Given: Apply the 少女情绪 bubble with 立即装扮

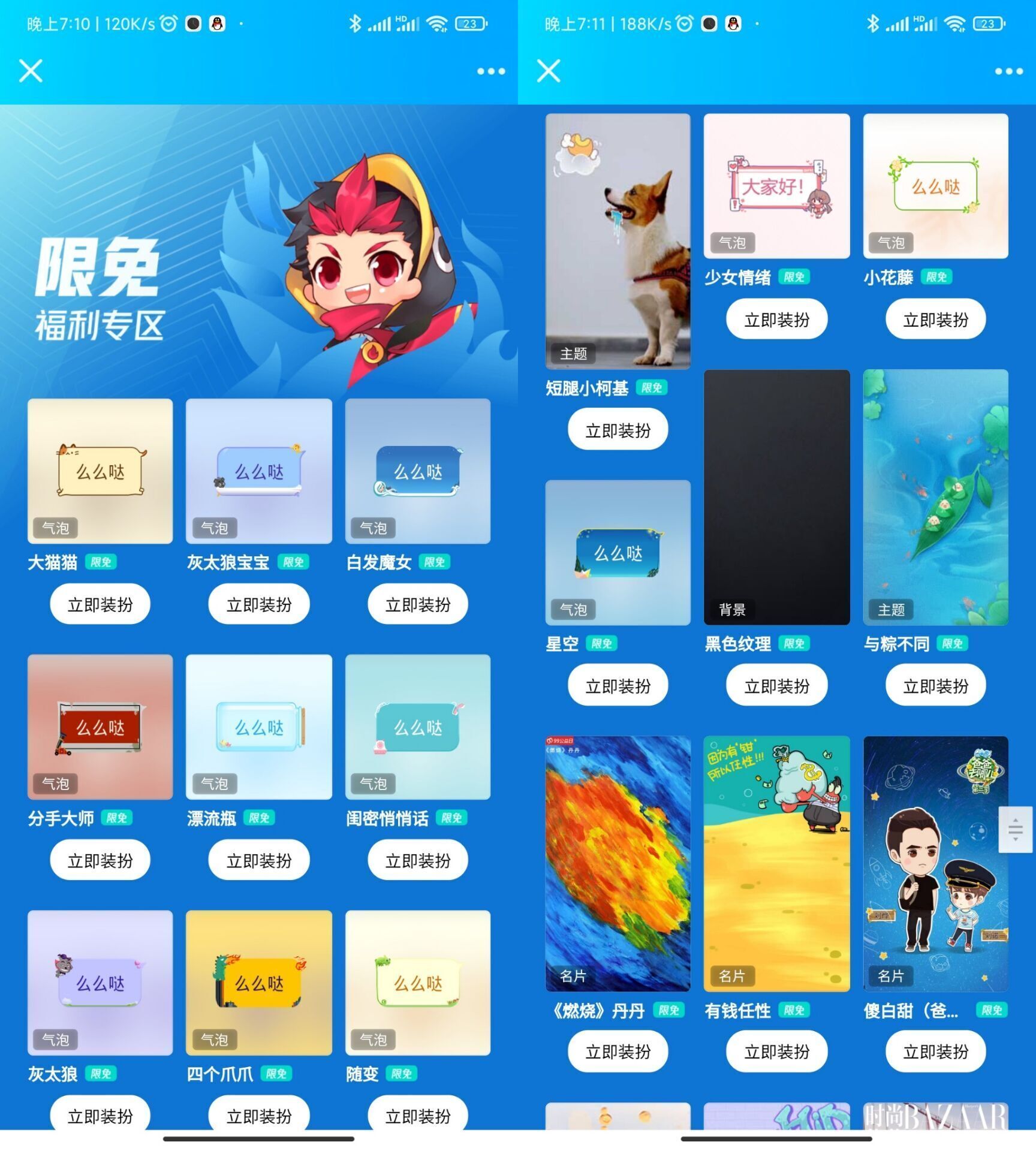Looking at the screenshot, I should pyautogui.click(x=777, y=320).
